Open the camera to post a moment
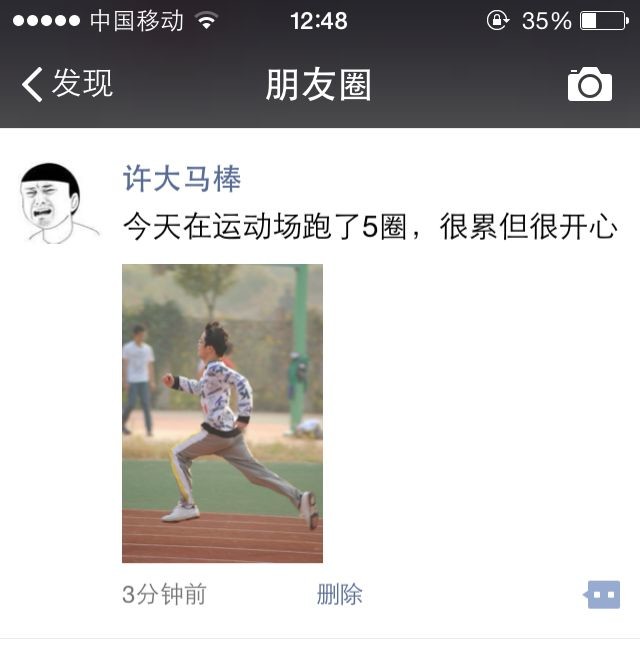 point(589,85)
